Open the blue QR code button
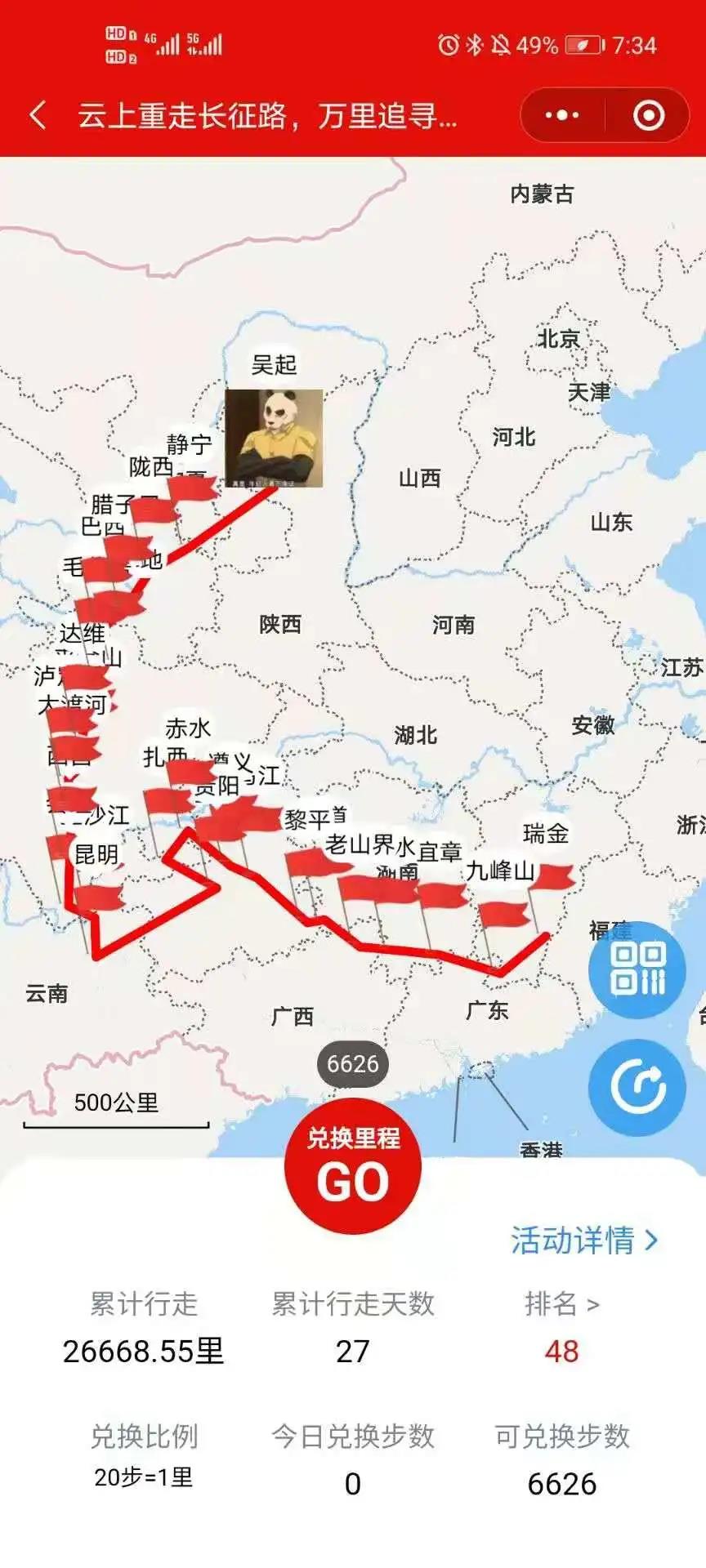706x1568 pixels. 637,969
